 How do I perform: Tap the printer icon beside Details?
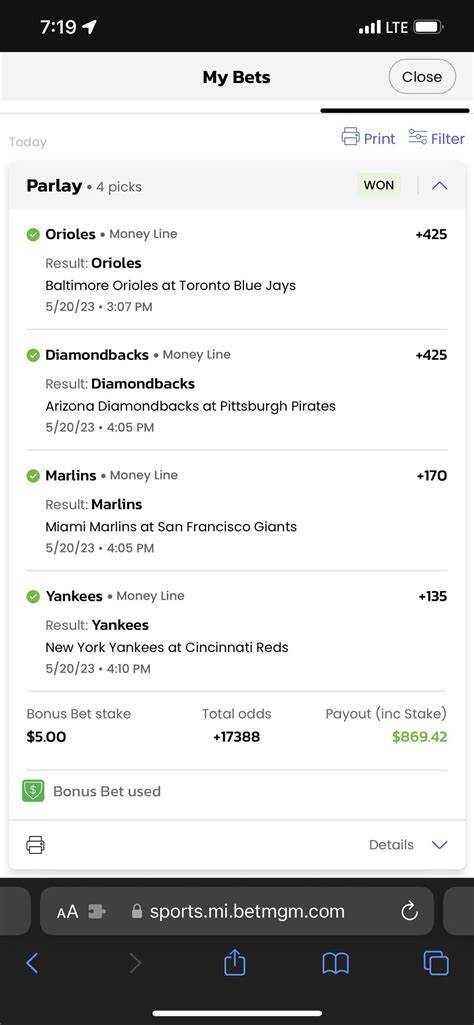(x=35, y=845)
